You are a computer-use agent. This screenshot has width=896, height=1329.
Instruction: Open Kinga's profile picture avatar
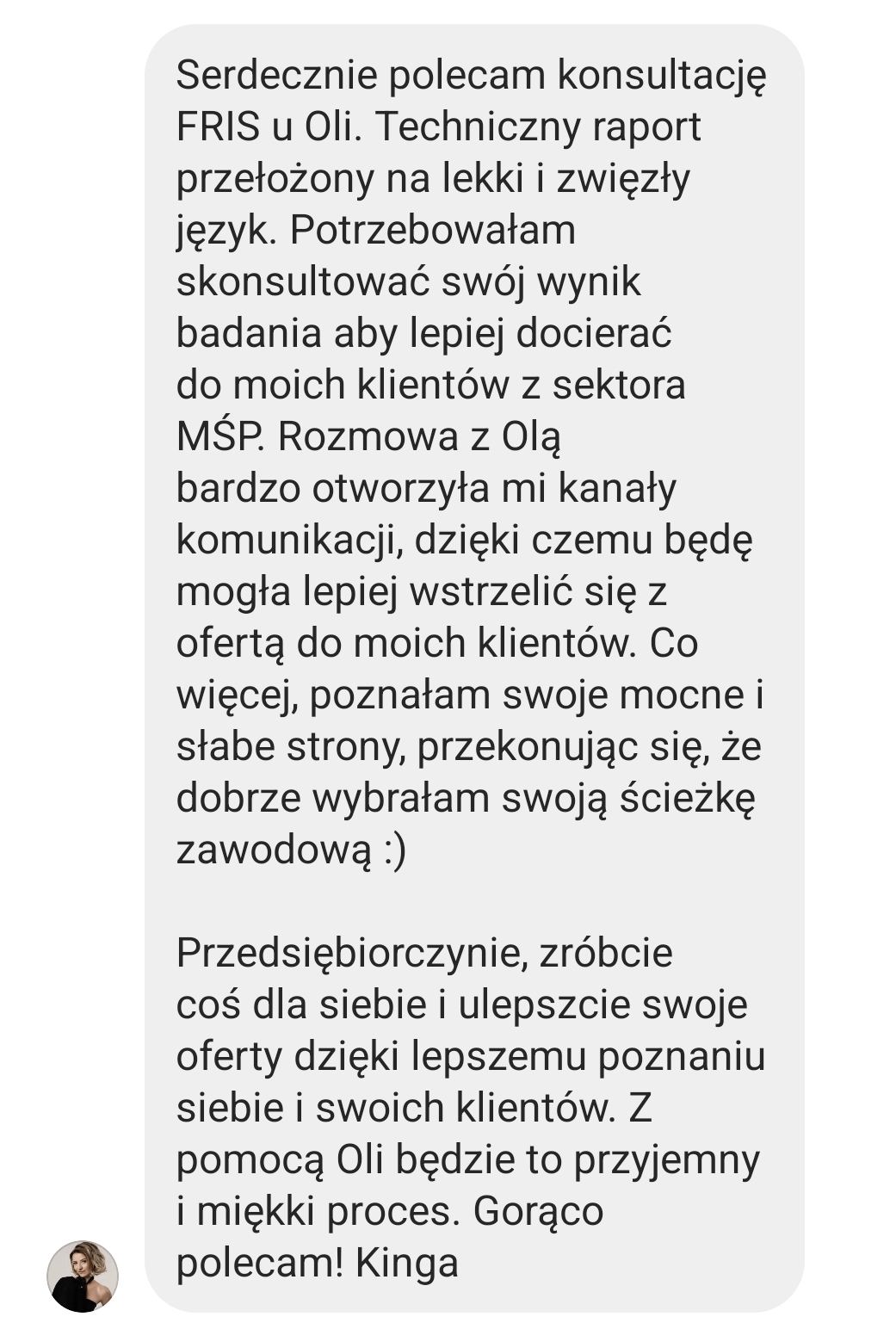click(83, 1276)
